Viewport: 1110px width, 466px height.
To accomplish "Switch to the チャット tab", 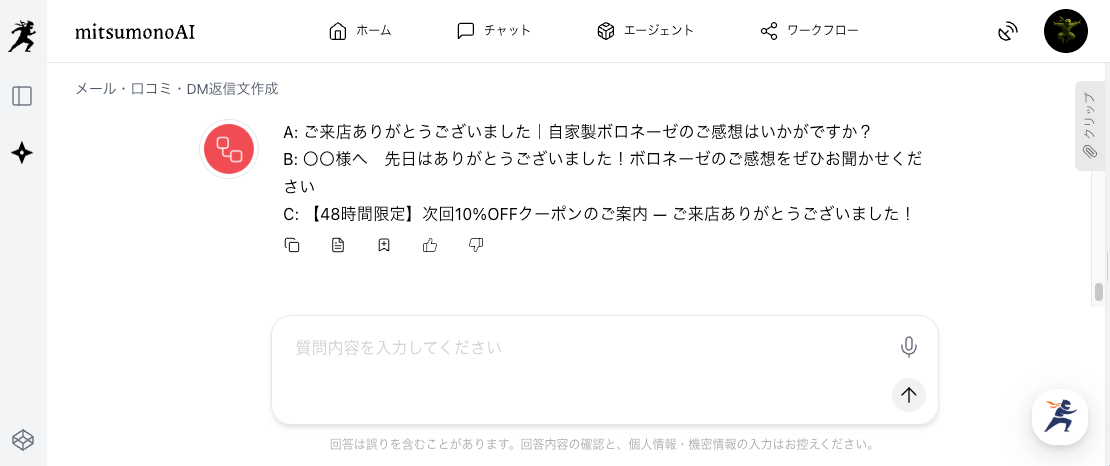I will pos(494,31).
